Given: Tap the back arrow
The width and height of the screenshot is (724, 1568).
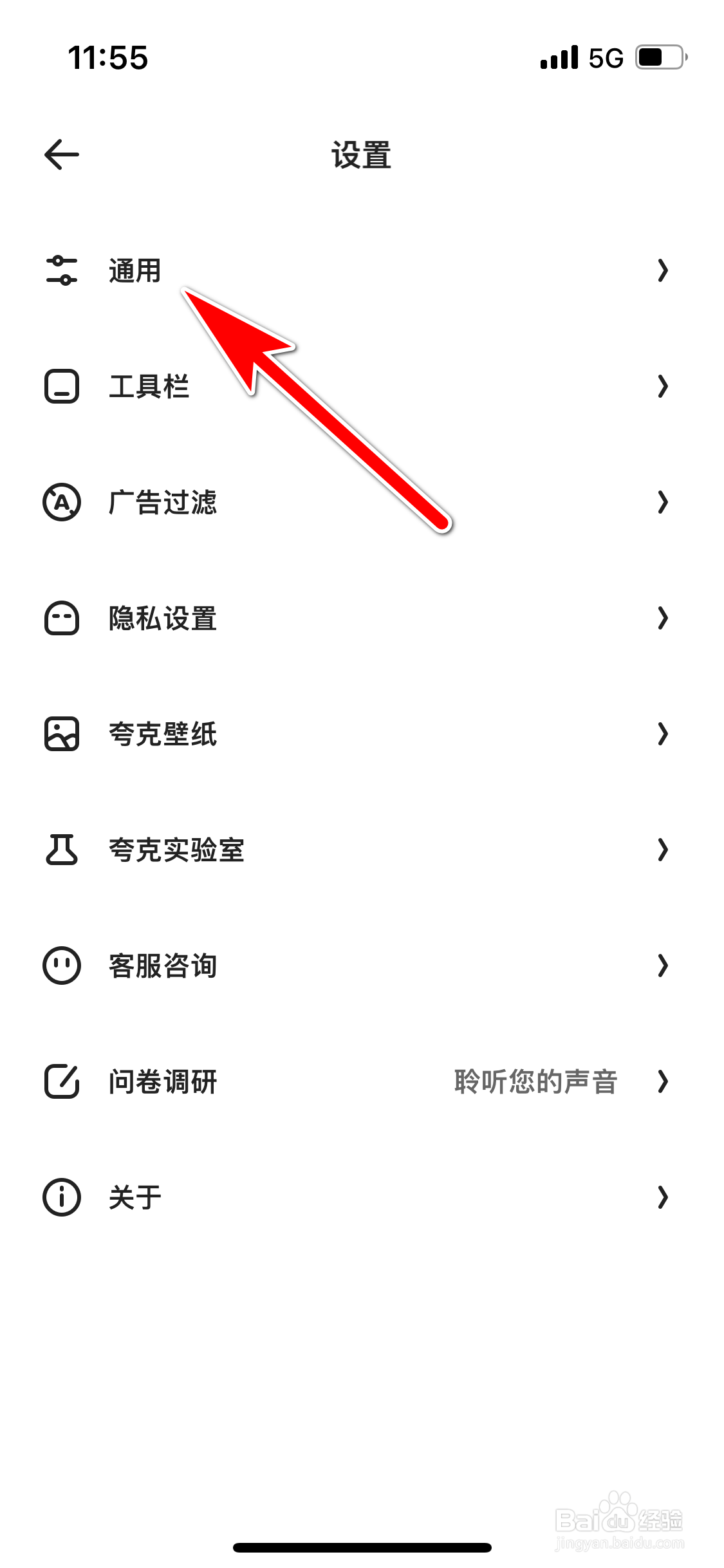Looking at the screenshot, I should coord(61,154).
